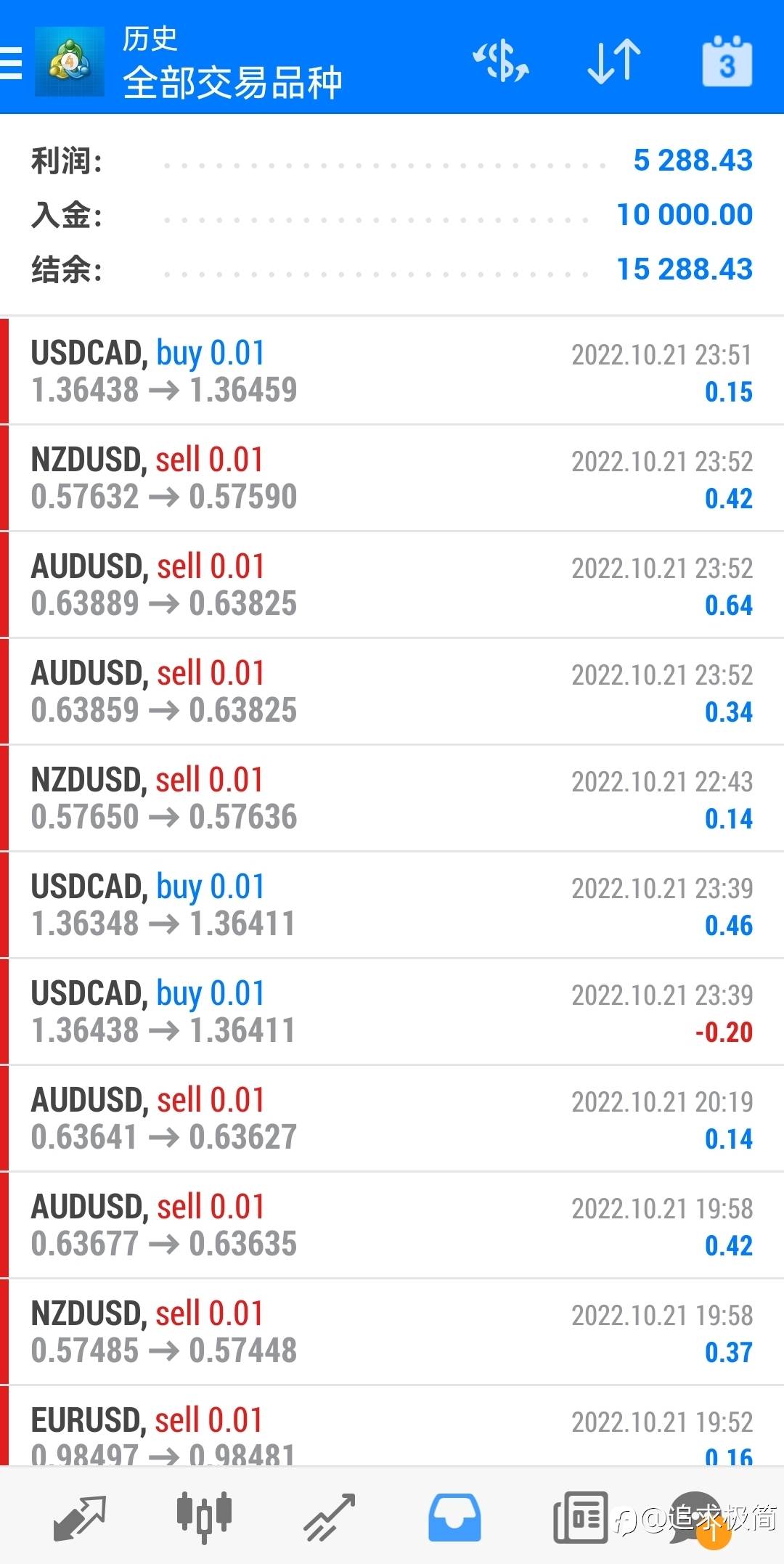Image resolution: width=784 pixels, height=1564 pixels.
Task: Switch to the candlestick Chart tab
Action: click(x=205, y=1518)
